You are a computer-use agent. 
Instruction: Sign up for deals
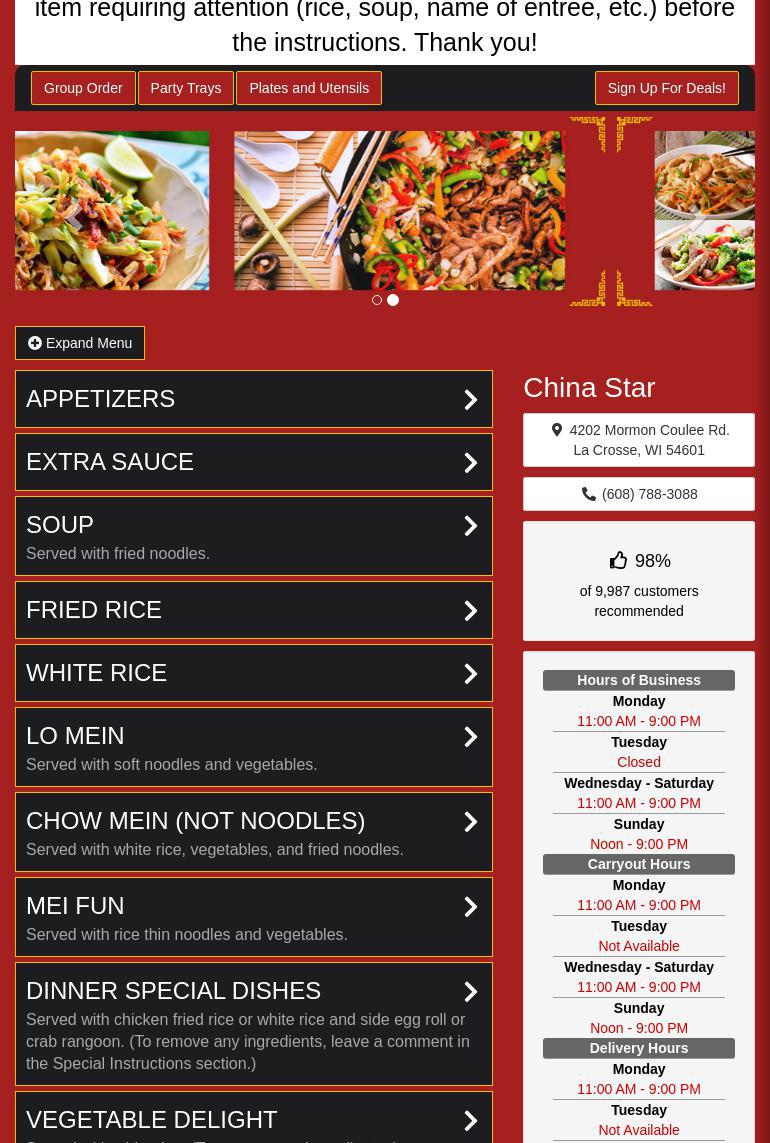click(x=666, y=88)
